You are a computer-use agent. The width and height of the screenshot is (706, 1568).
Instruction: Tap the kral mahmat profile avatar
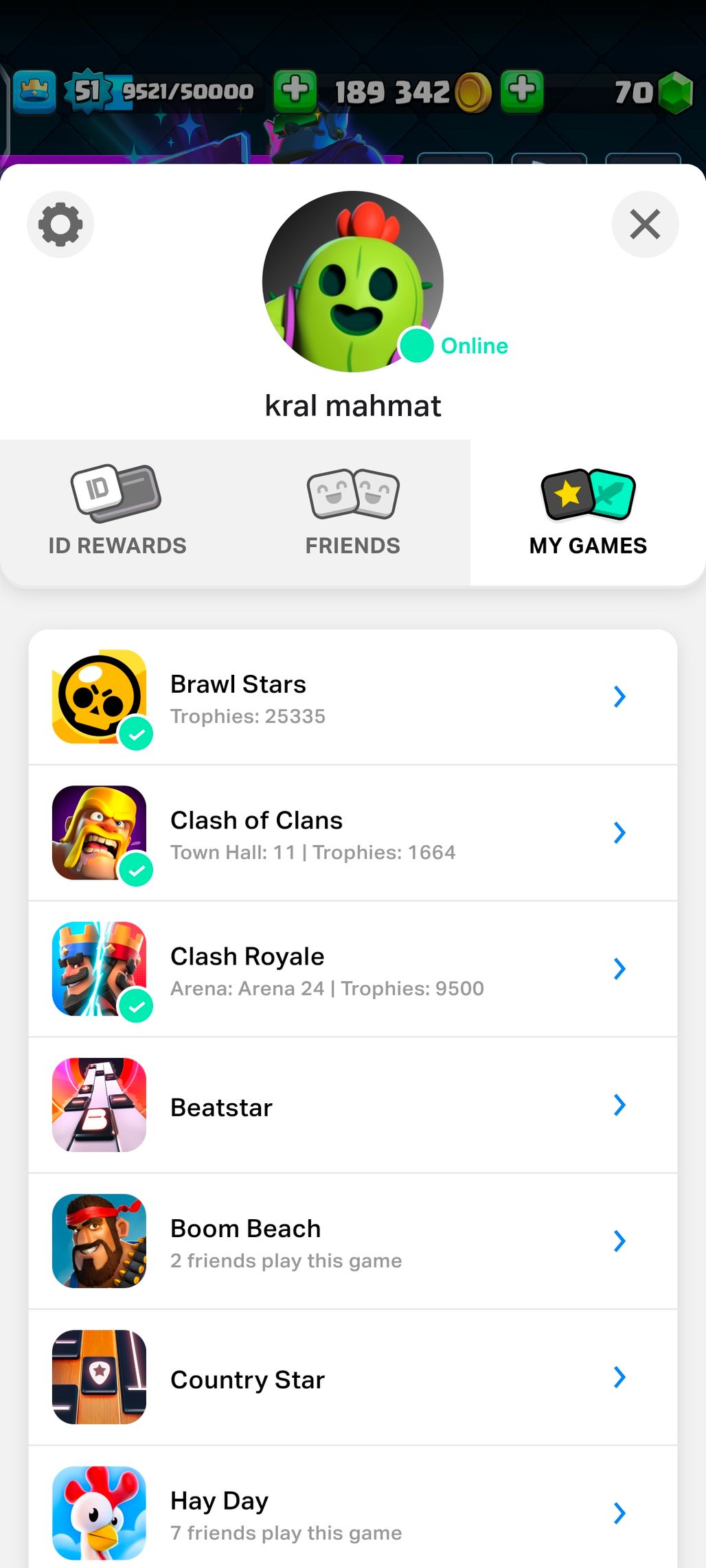click(x=352, y=281)
